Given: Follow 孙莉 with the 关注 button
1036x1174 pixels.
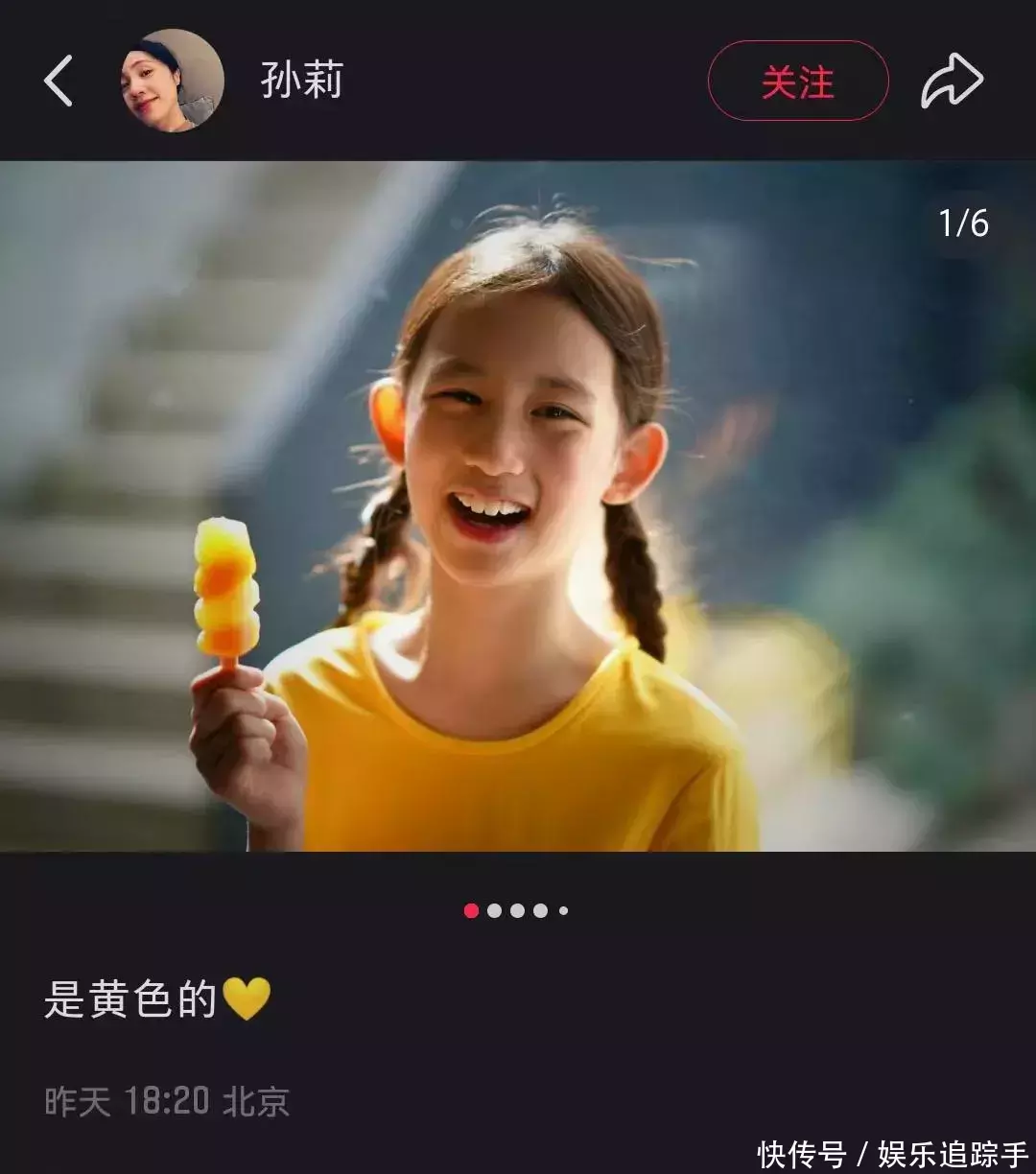Looking at the screenshot, I should (798, 82).
